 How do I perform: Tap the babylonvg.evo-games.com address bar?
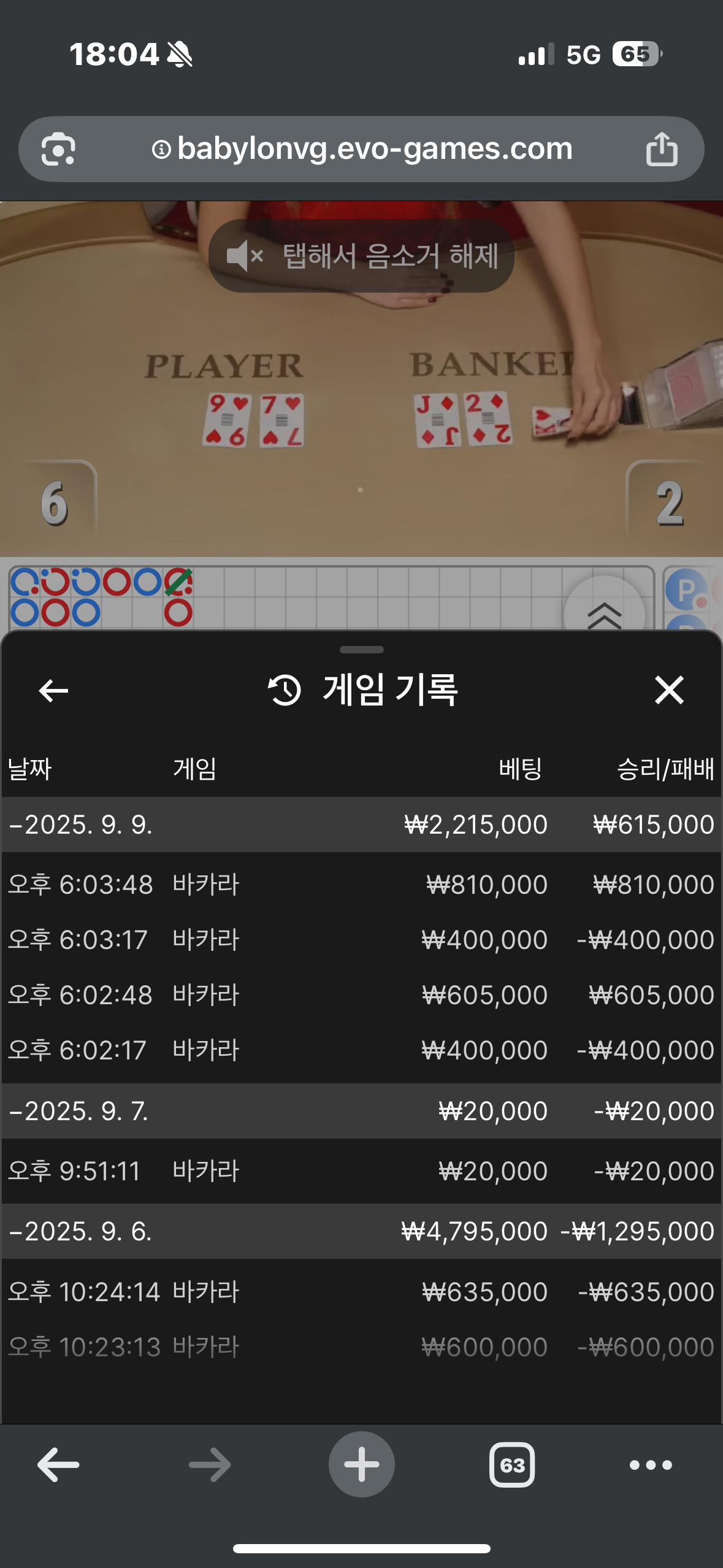coord(362,149)
